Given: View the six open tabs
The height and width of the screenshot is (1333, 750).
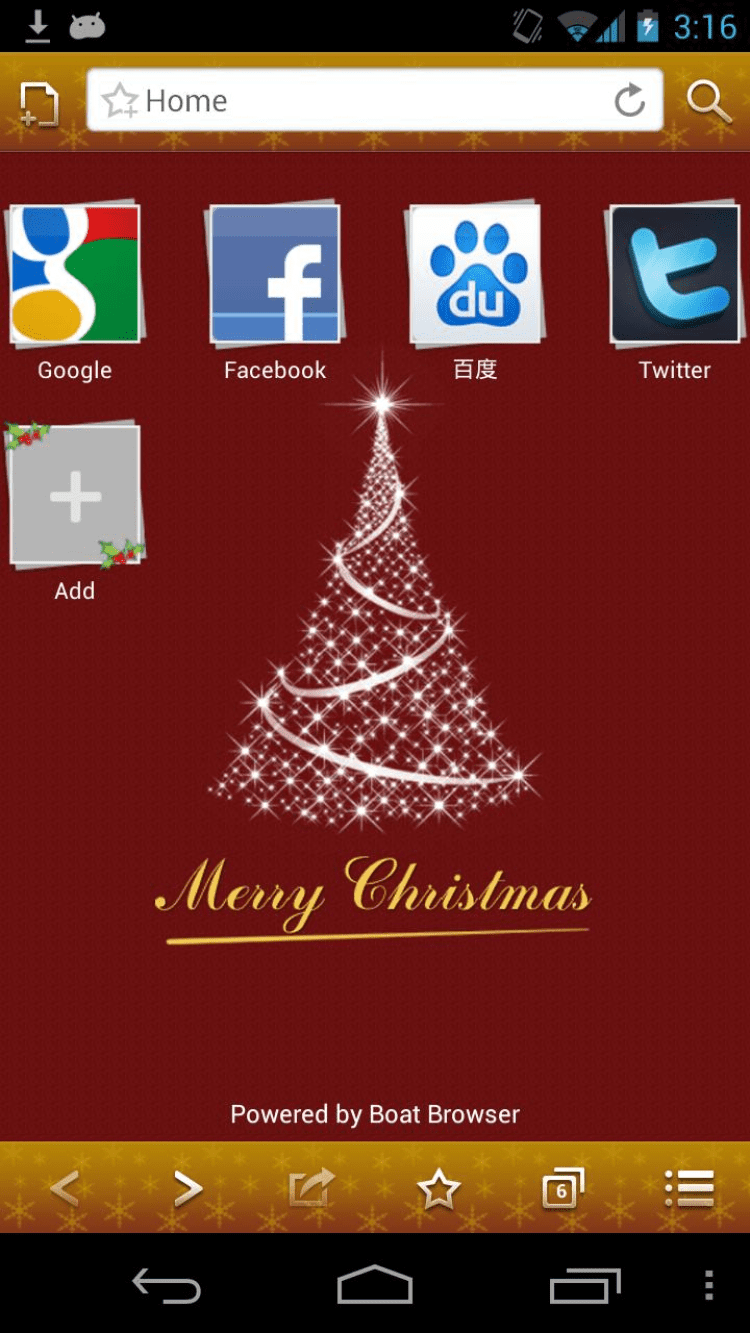Looking at the screenshot, I should pos(562,1189).
